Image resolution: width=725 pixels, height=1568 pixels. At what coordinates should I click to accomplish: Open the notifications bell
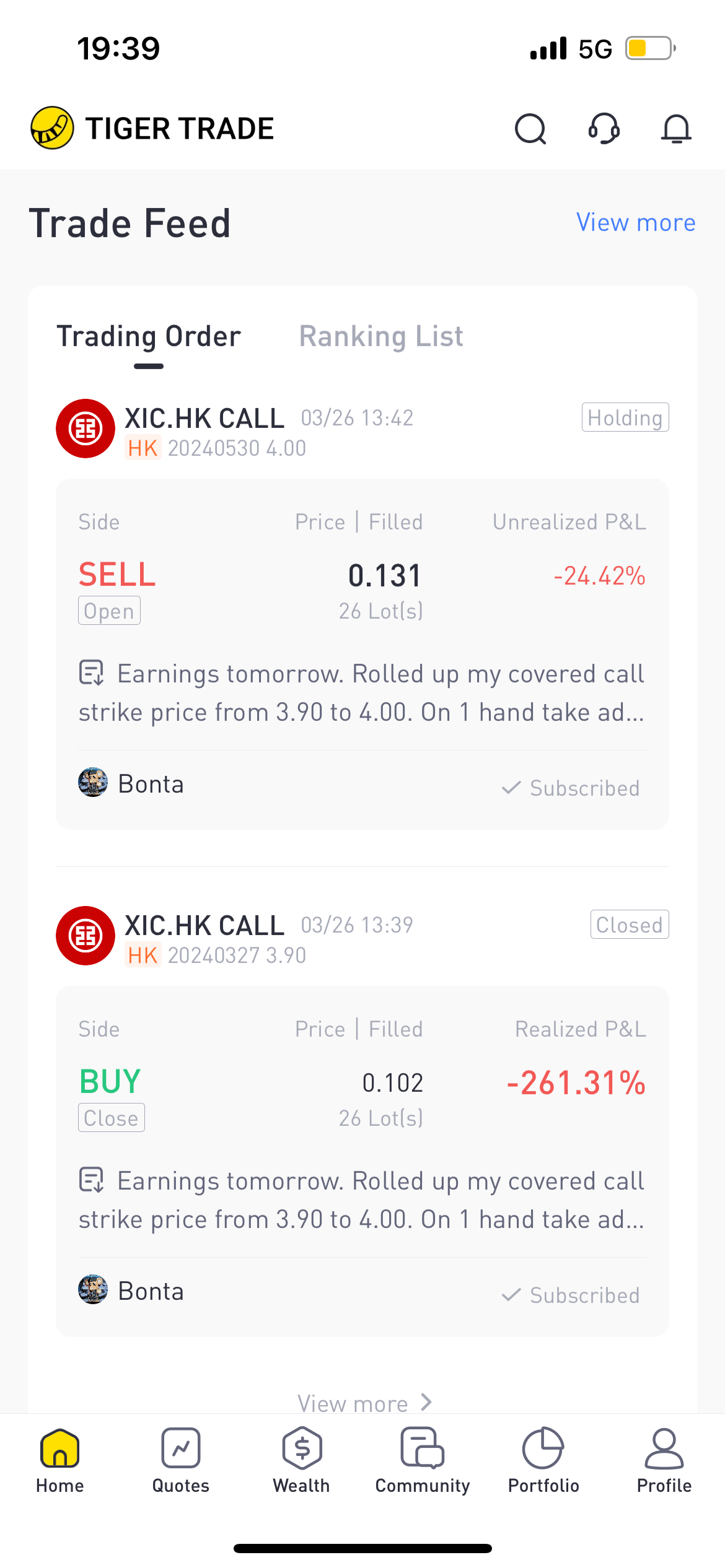676,129
